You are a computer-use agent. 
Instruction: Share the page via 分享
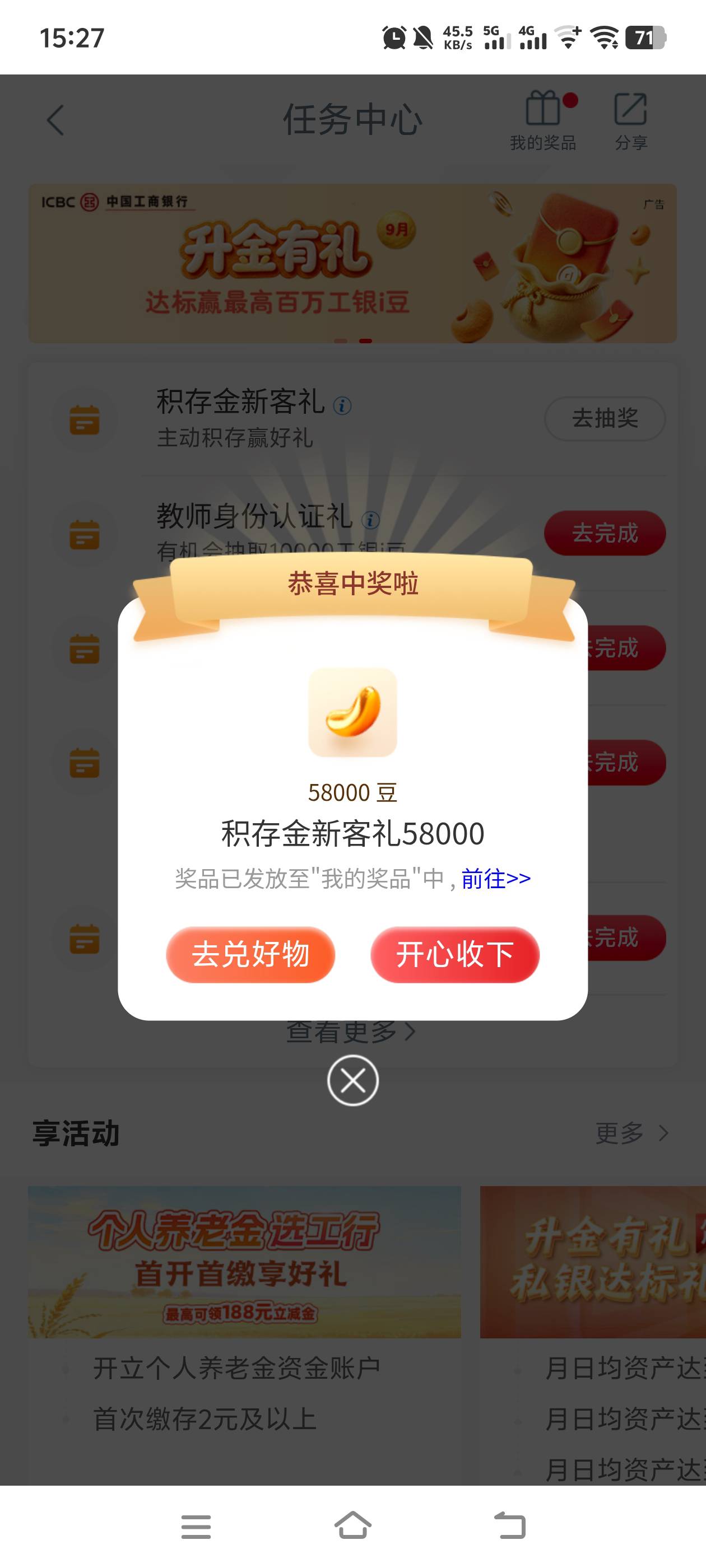pos(630,120)
